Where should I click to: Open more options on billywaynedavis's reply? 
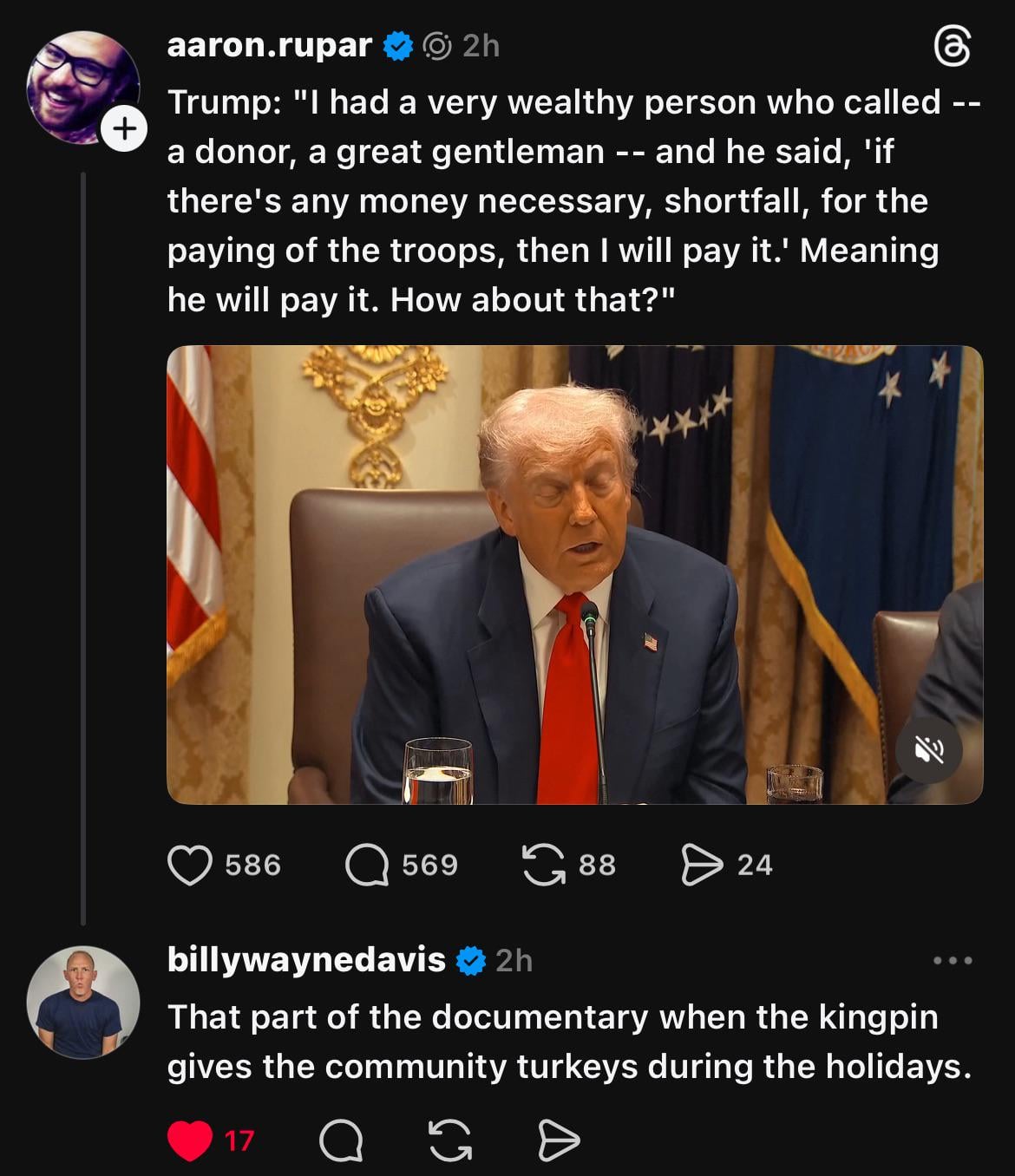coord(953,960)
